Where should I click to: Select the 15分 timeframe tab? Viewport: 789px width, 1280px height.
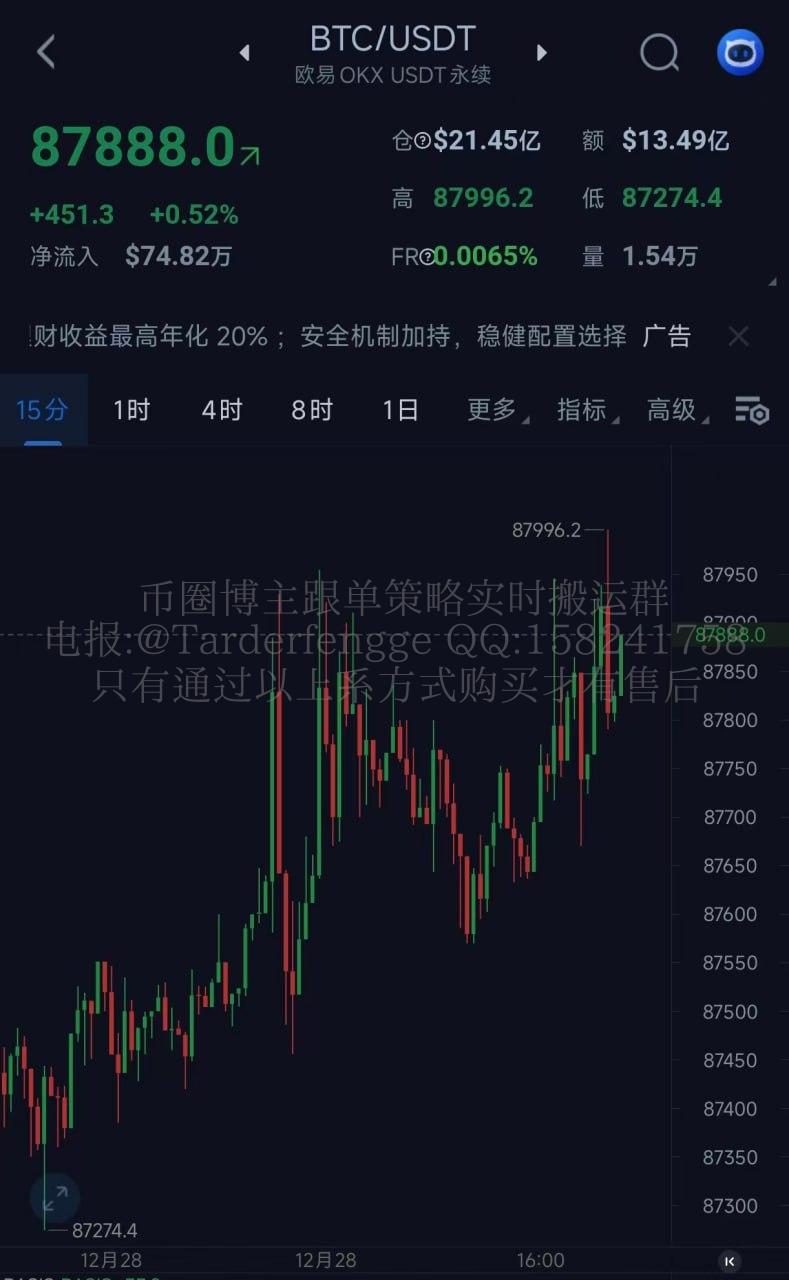[42, 409]
